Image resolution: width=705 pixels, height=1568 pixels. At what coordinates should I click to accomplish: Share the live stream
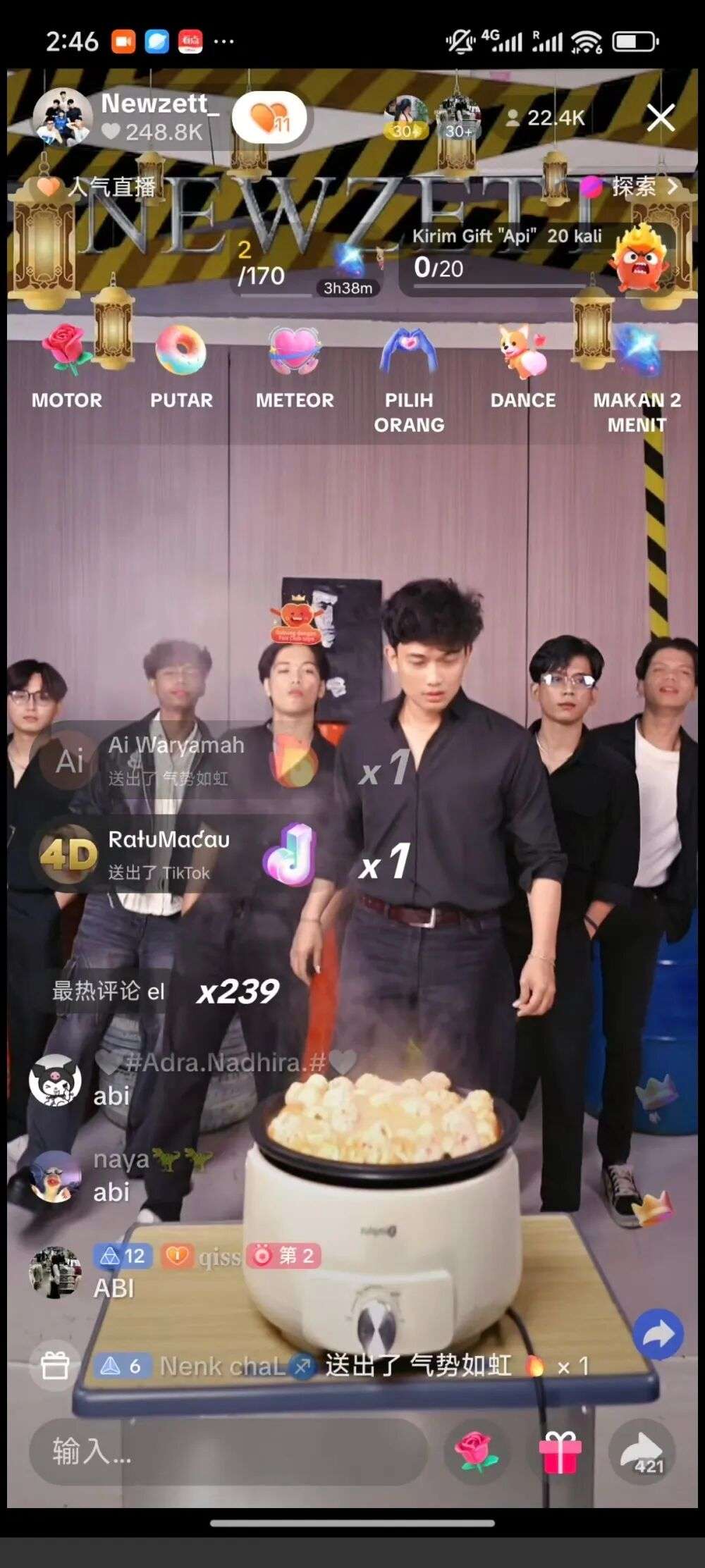click(642, 1452)
